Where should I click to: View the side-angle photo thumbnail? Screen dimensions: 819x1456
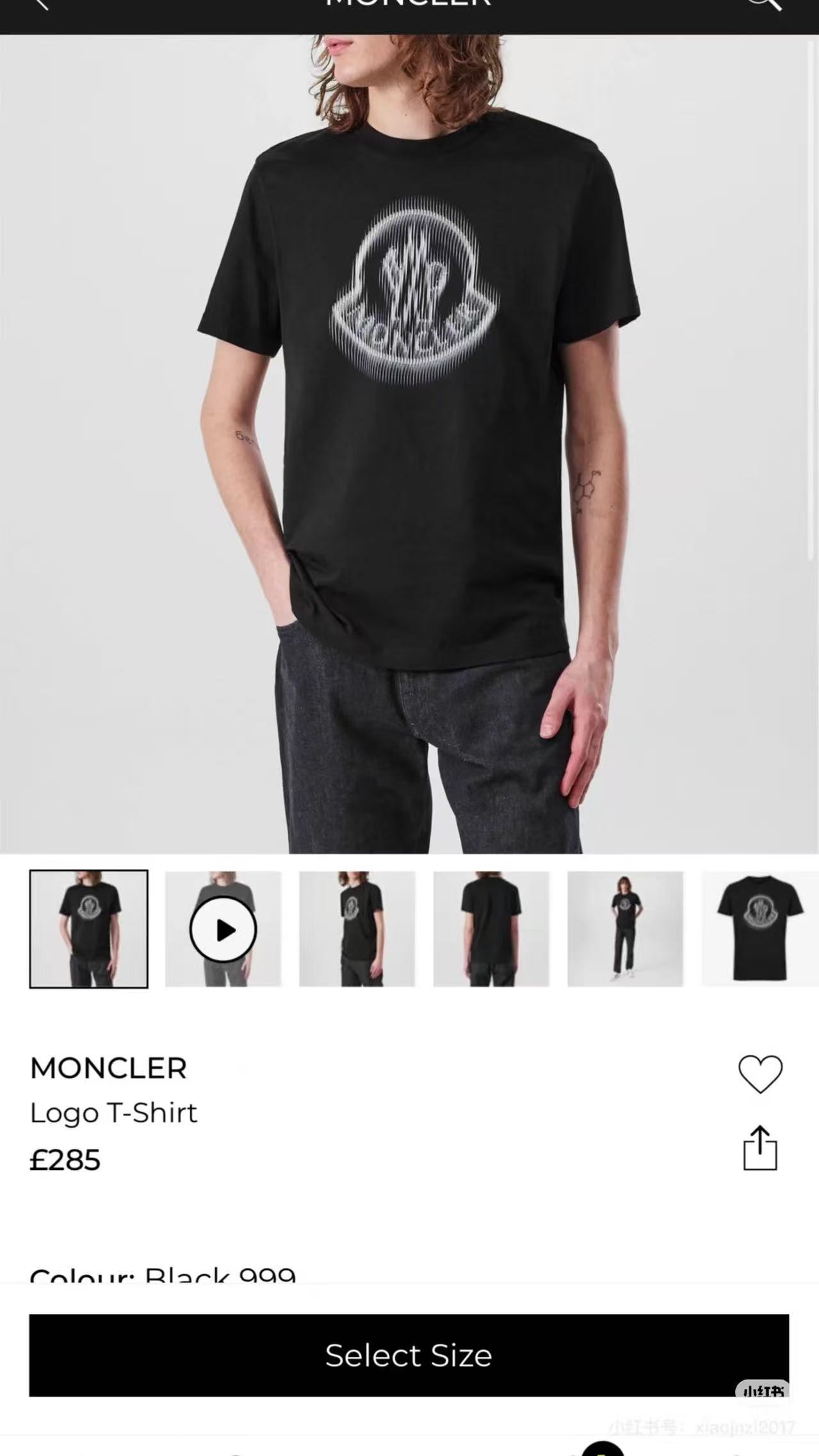point(357,929)
